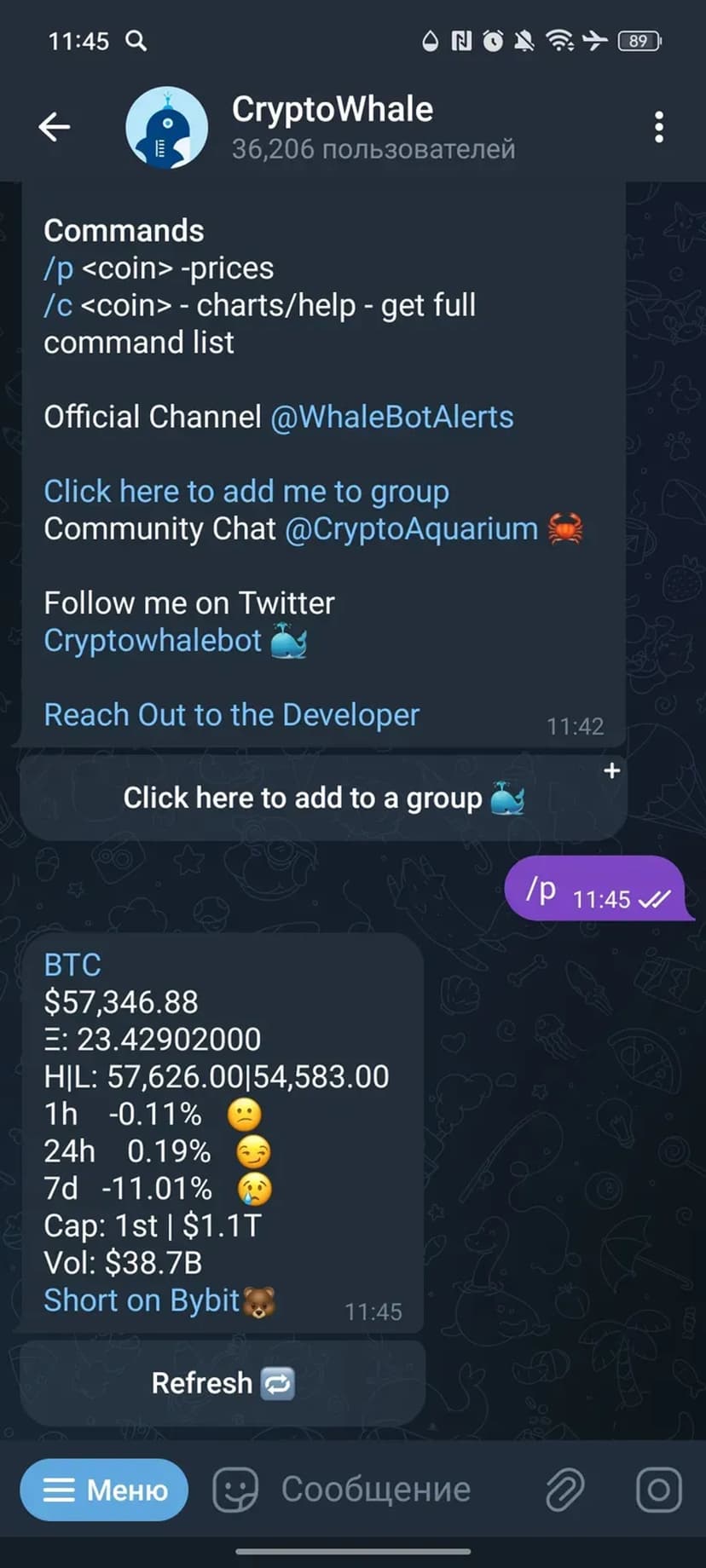This screenshot has height=1568, width=706.
Task: Refresh the BTC price
Action: coord(223,1382)
